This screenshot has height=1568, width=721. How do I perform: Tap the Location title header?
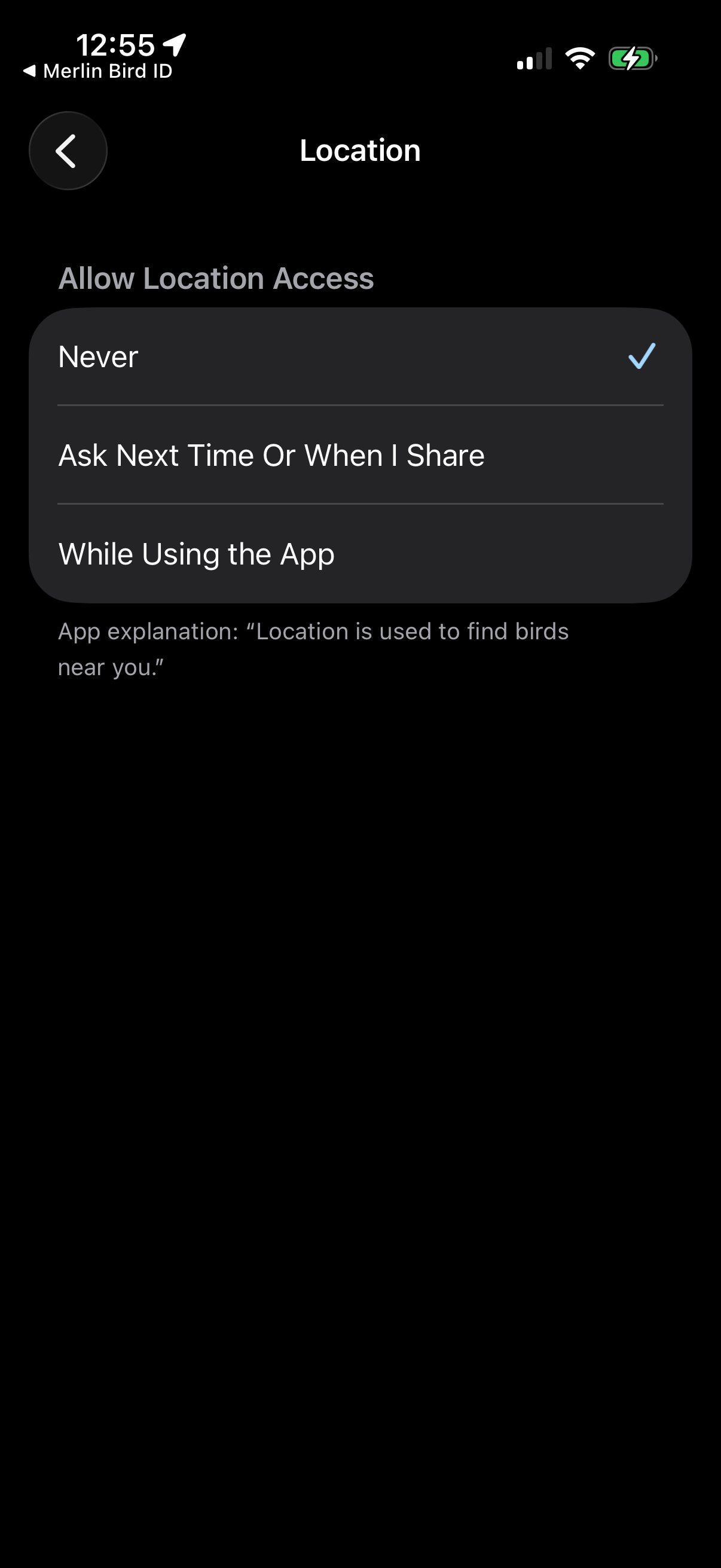(x=359, y=150)
